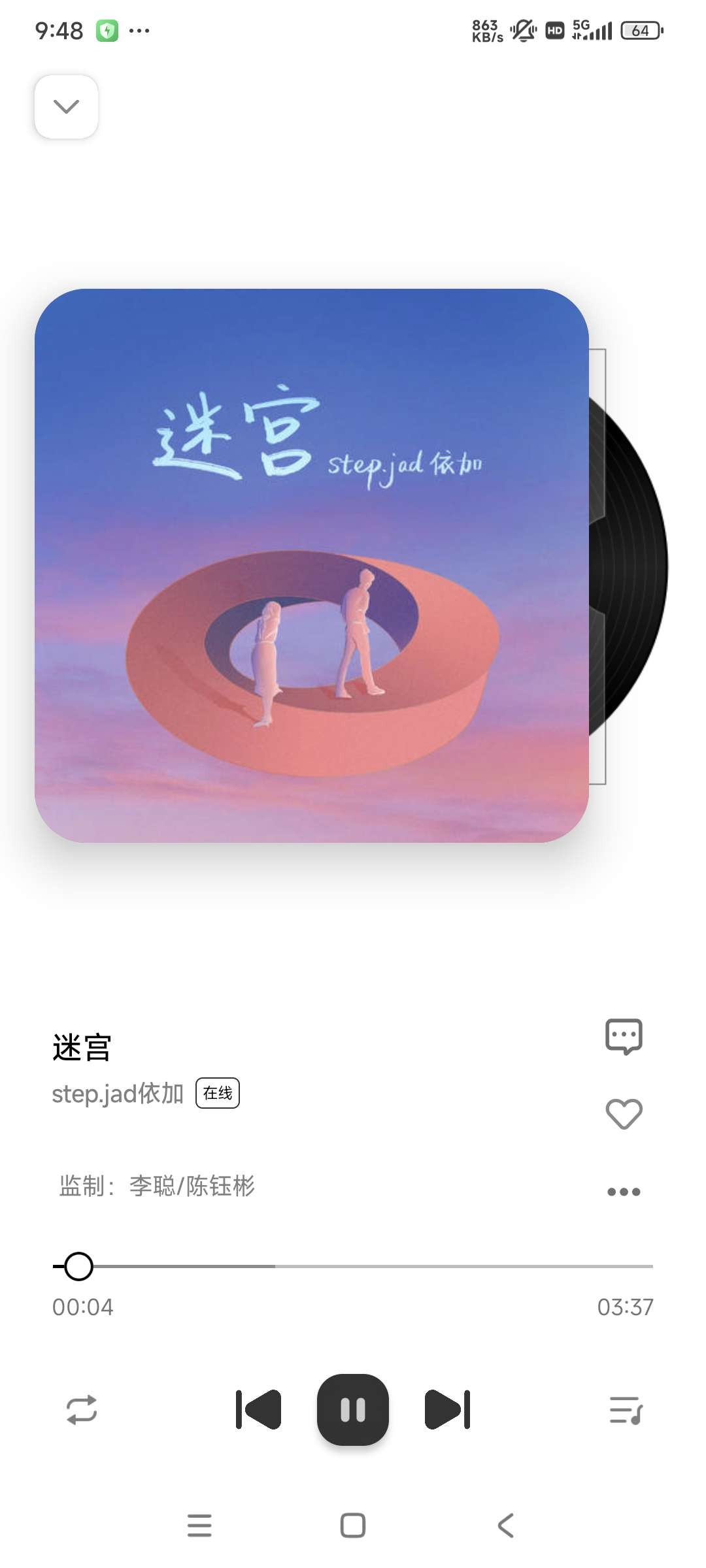Skip to the previous track

(x=259, y=1410)
